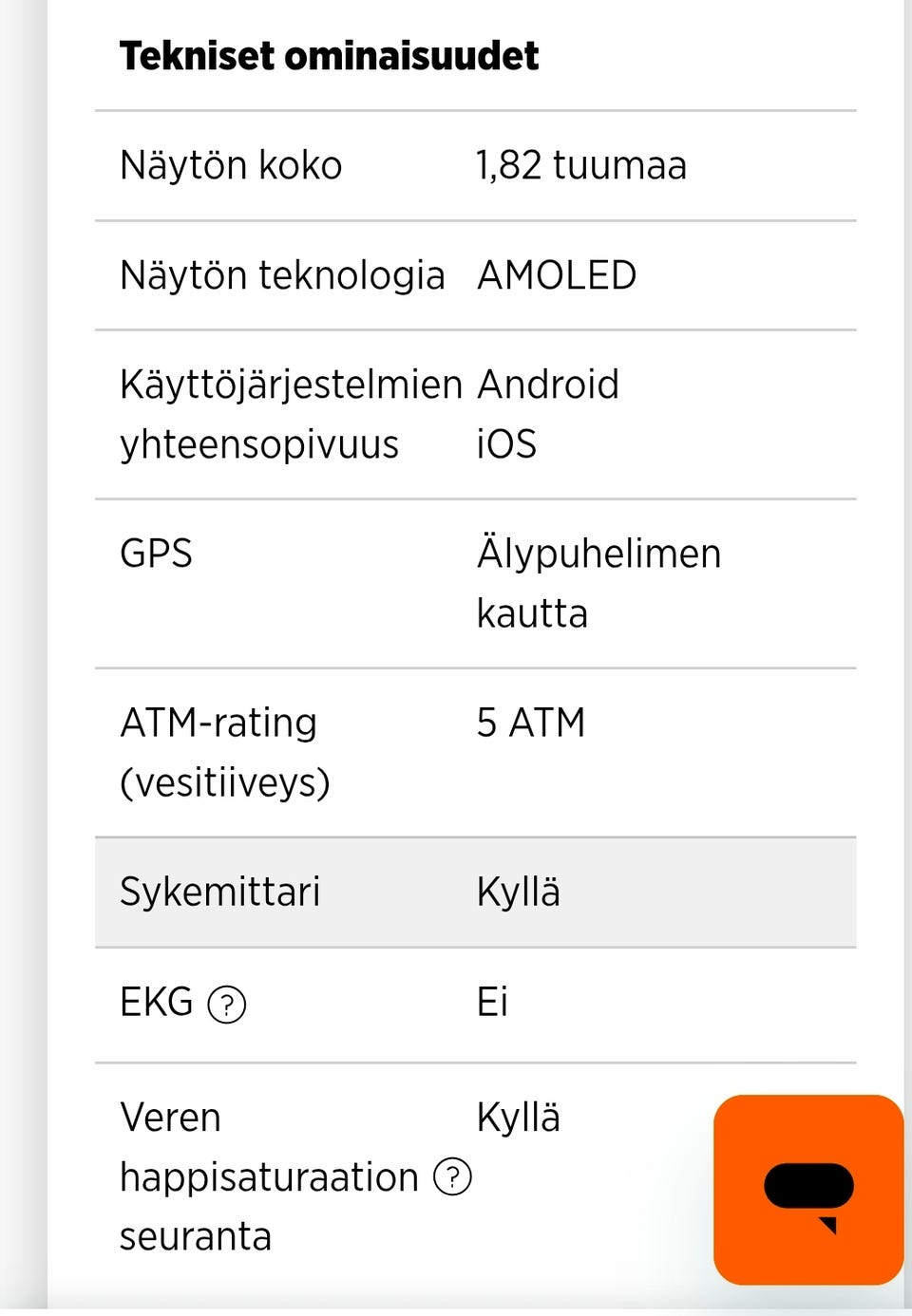The height and width of the screenshot is (1316, 912).
Task: Click the question mark after happisaturaation
Action: (453, 1177)
